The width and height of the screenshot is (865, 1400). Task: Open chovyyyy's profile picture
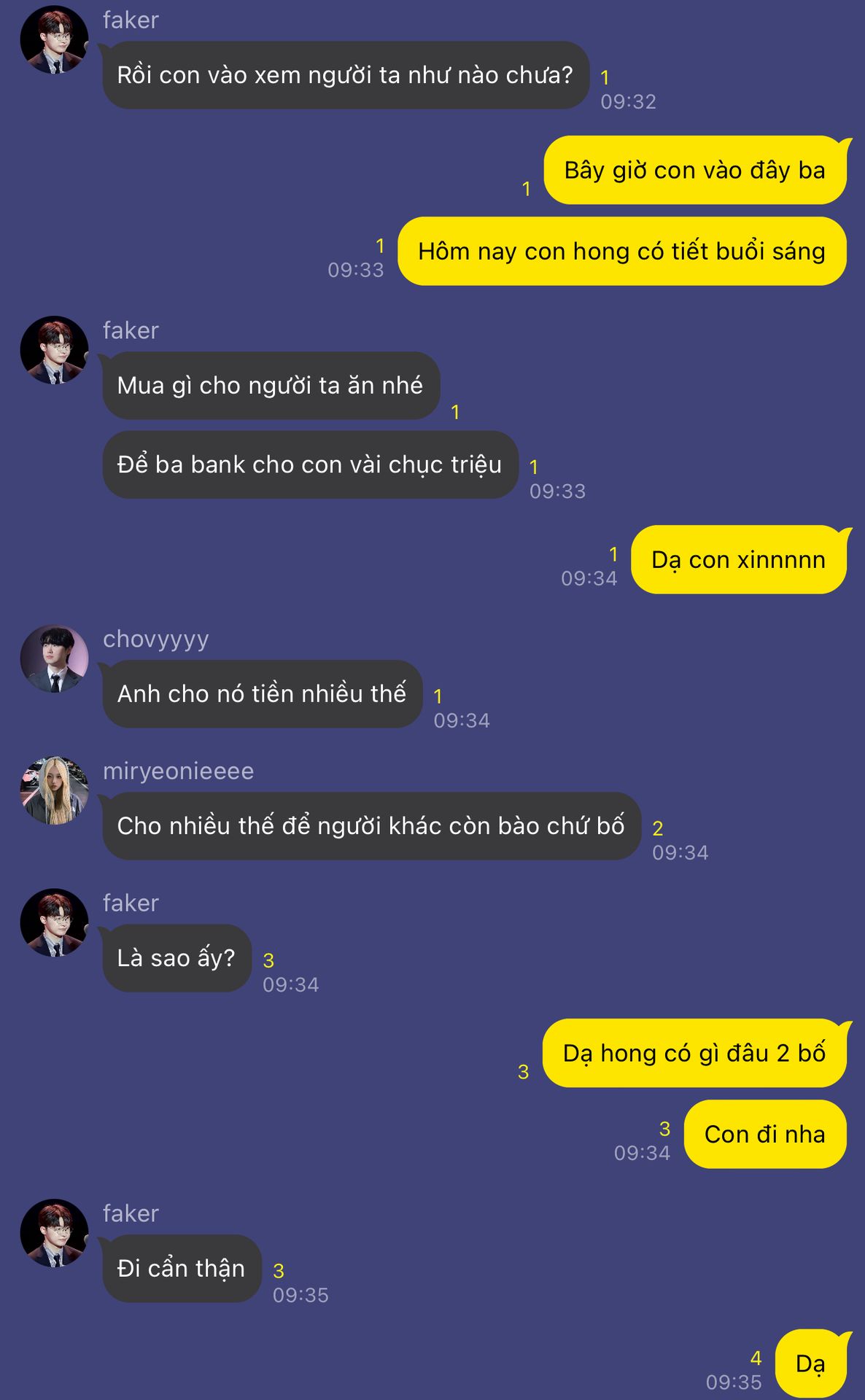point(54,658)
